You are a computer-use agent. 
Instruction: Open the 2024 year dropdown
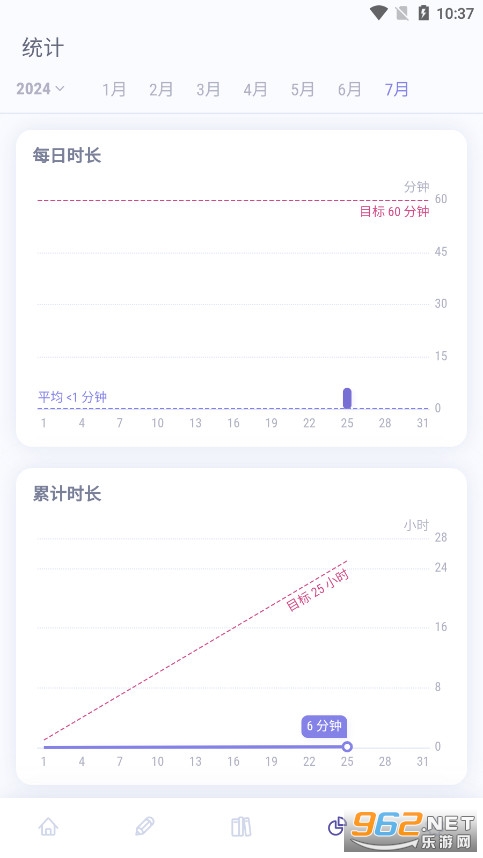click(x=40, y=89)
